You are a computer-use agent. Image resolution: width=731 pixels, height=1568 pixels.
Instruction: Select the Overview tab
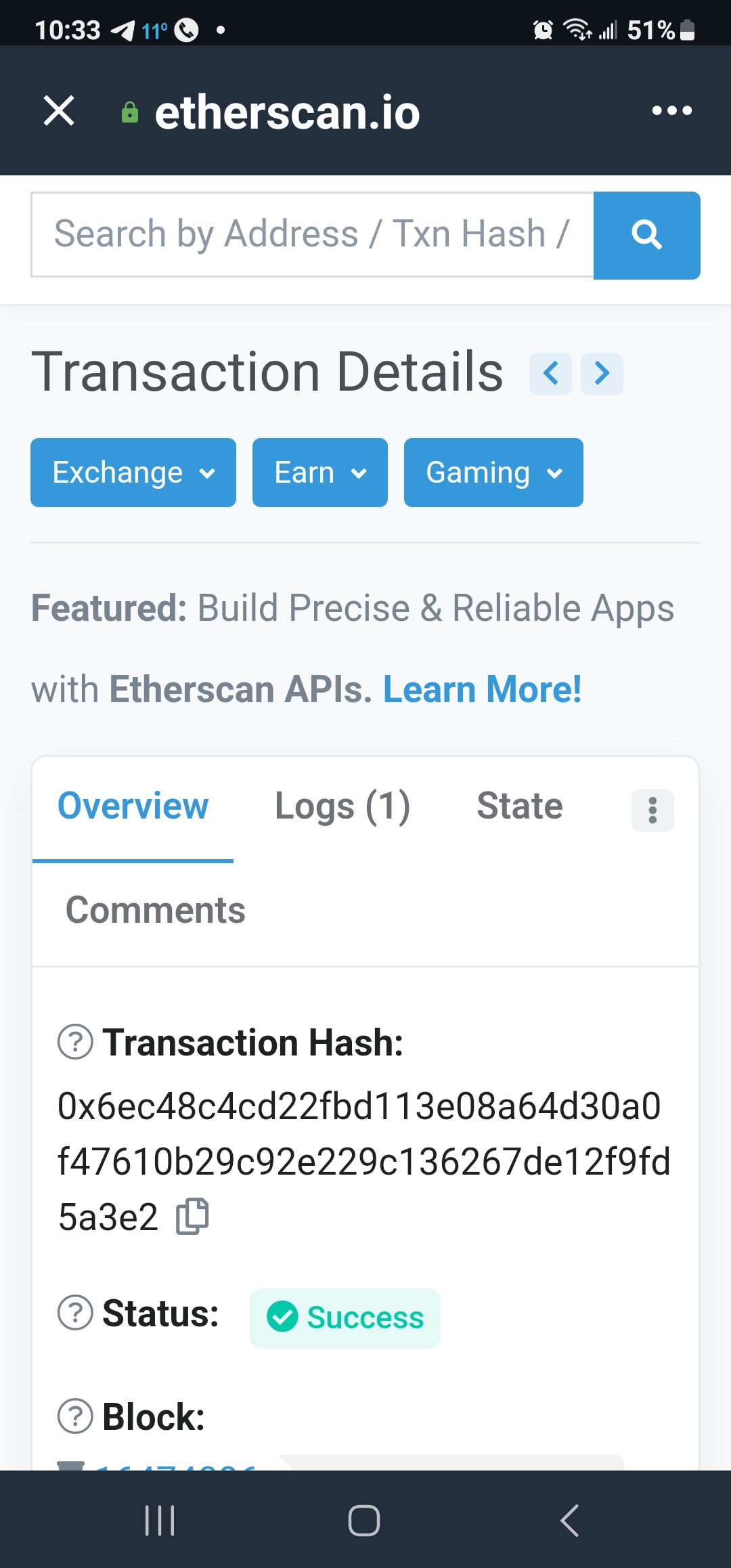point(133,806)
